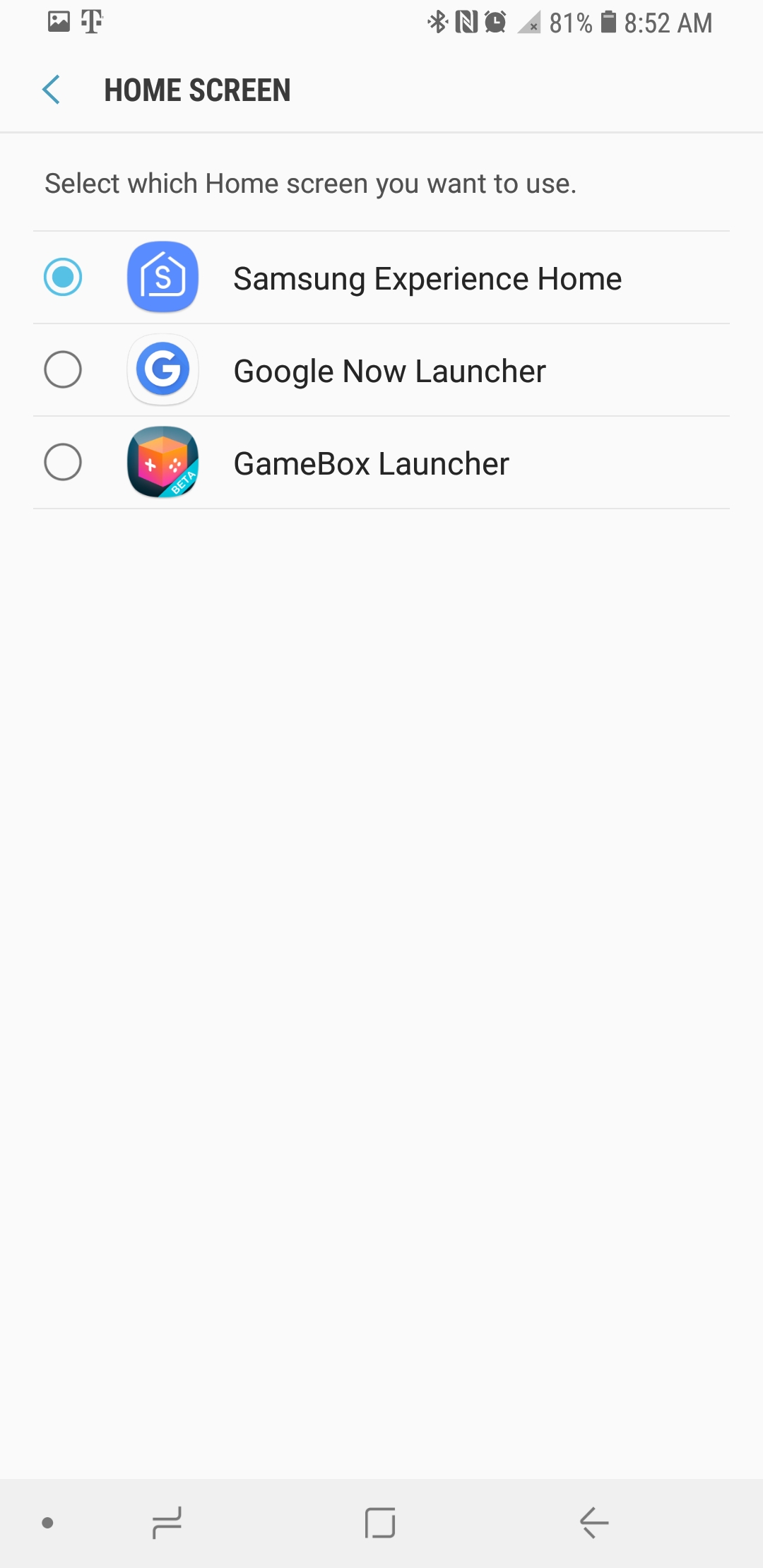This screenshot has width=763, height=1568.
Task: Go back from Home Screen settings
Action: pos(52,90)
